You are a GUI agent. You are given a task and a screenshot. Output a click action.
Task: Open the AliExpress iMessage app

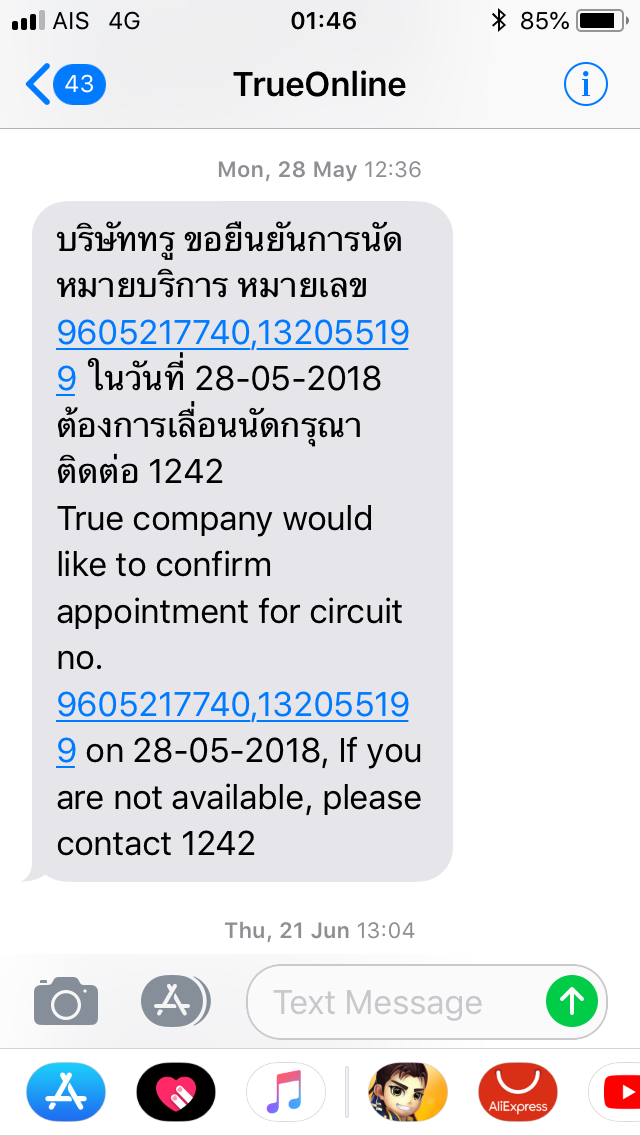pos(518,1092)
